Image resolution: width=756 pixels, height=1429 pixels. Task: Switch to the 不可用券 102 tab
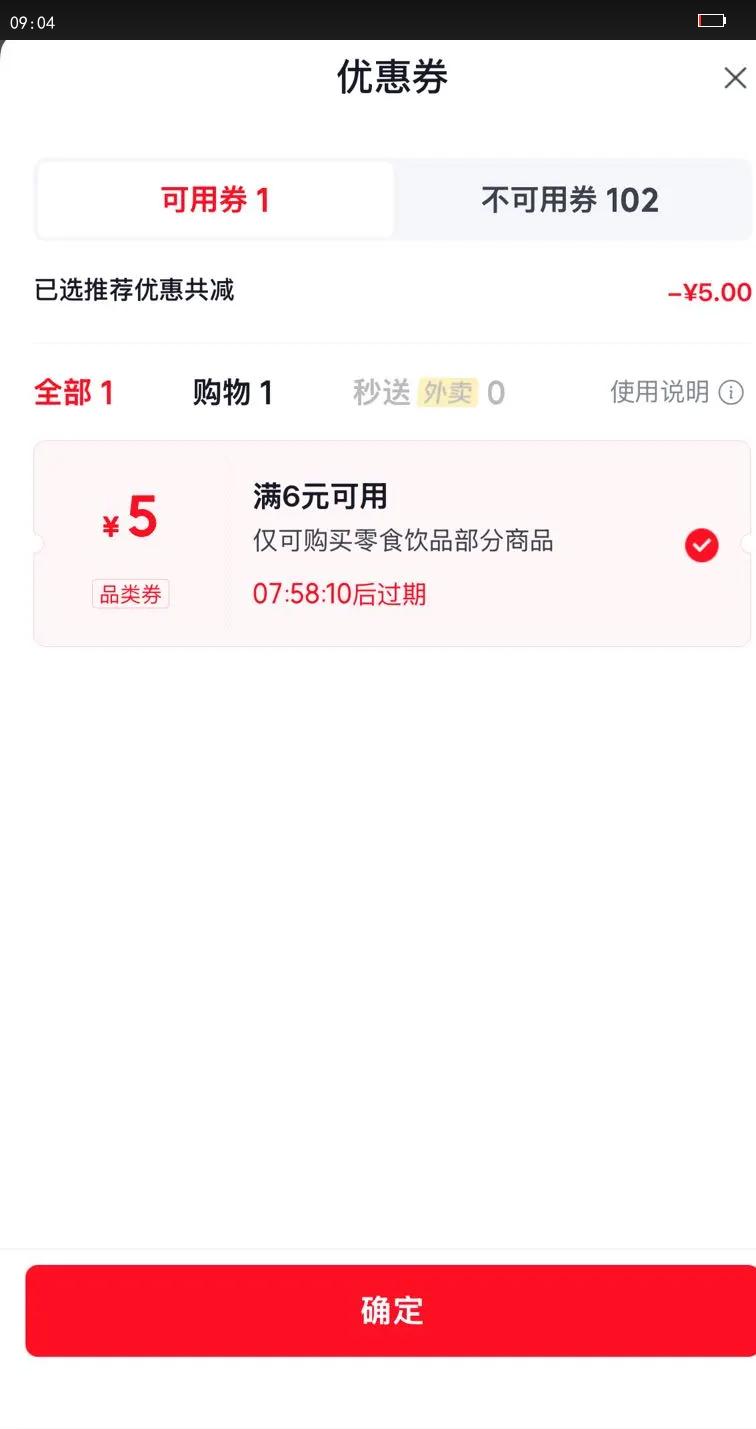click(570, 200)
